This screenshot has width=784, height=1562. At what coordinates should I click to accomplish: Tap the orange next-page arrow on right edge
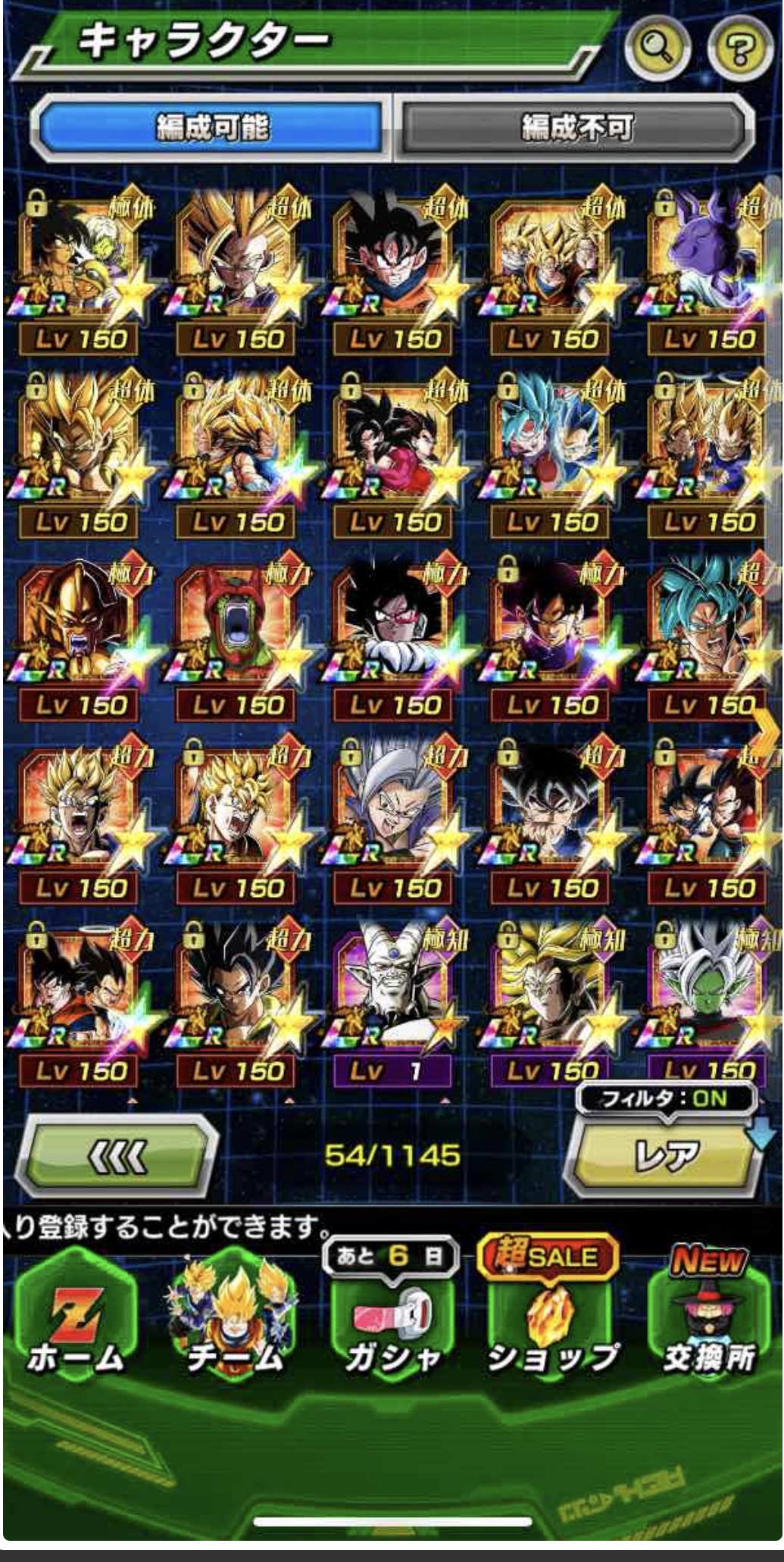point(767,732)
